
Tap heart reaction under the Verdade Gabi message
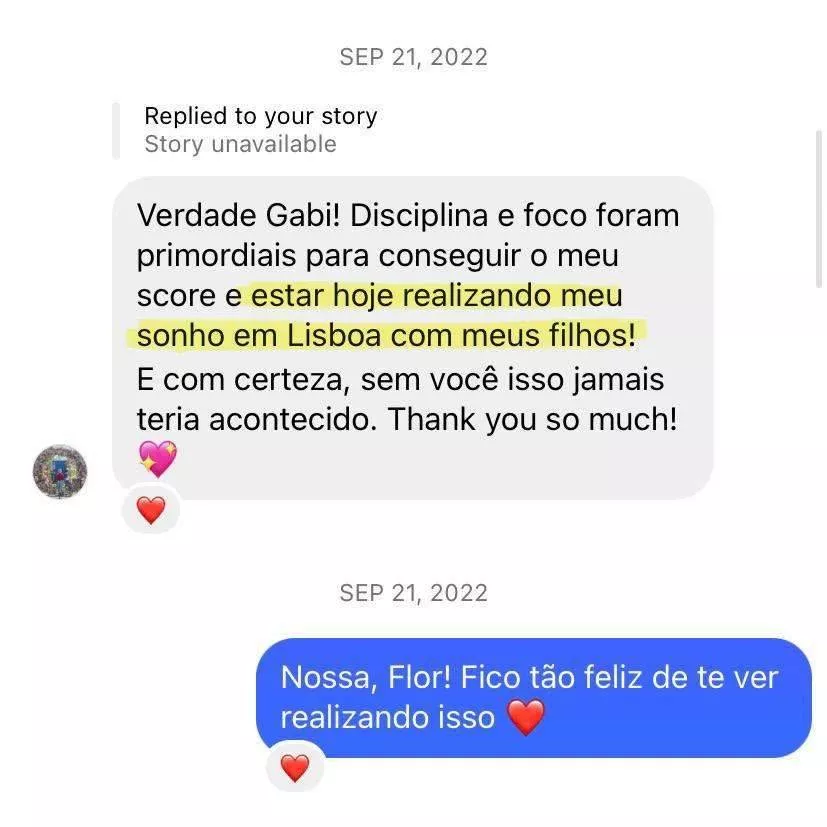point(150,511)
